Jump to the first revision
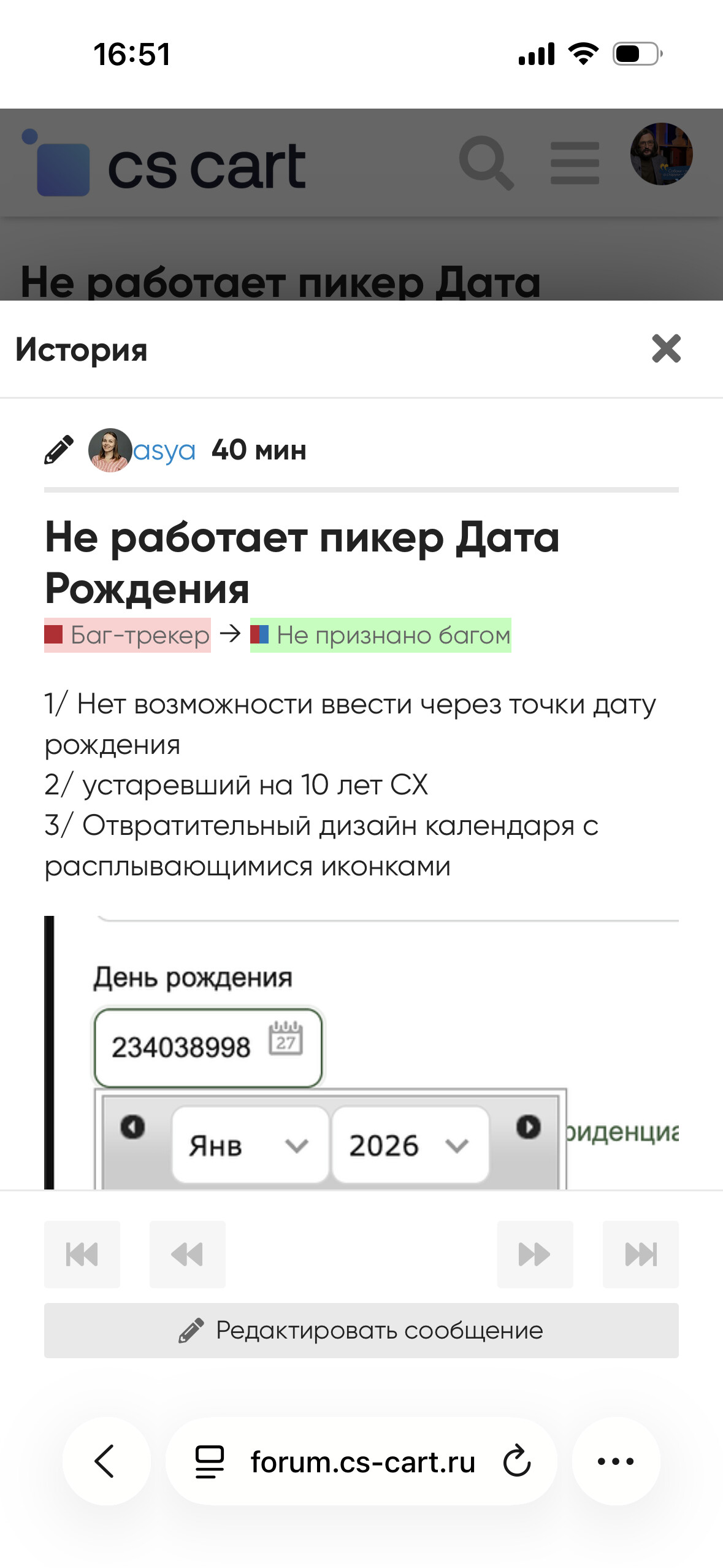 (82, 1254)
